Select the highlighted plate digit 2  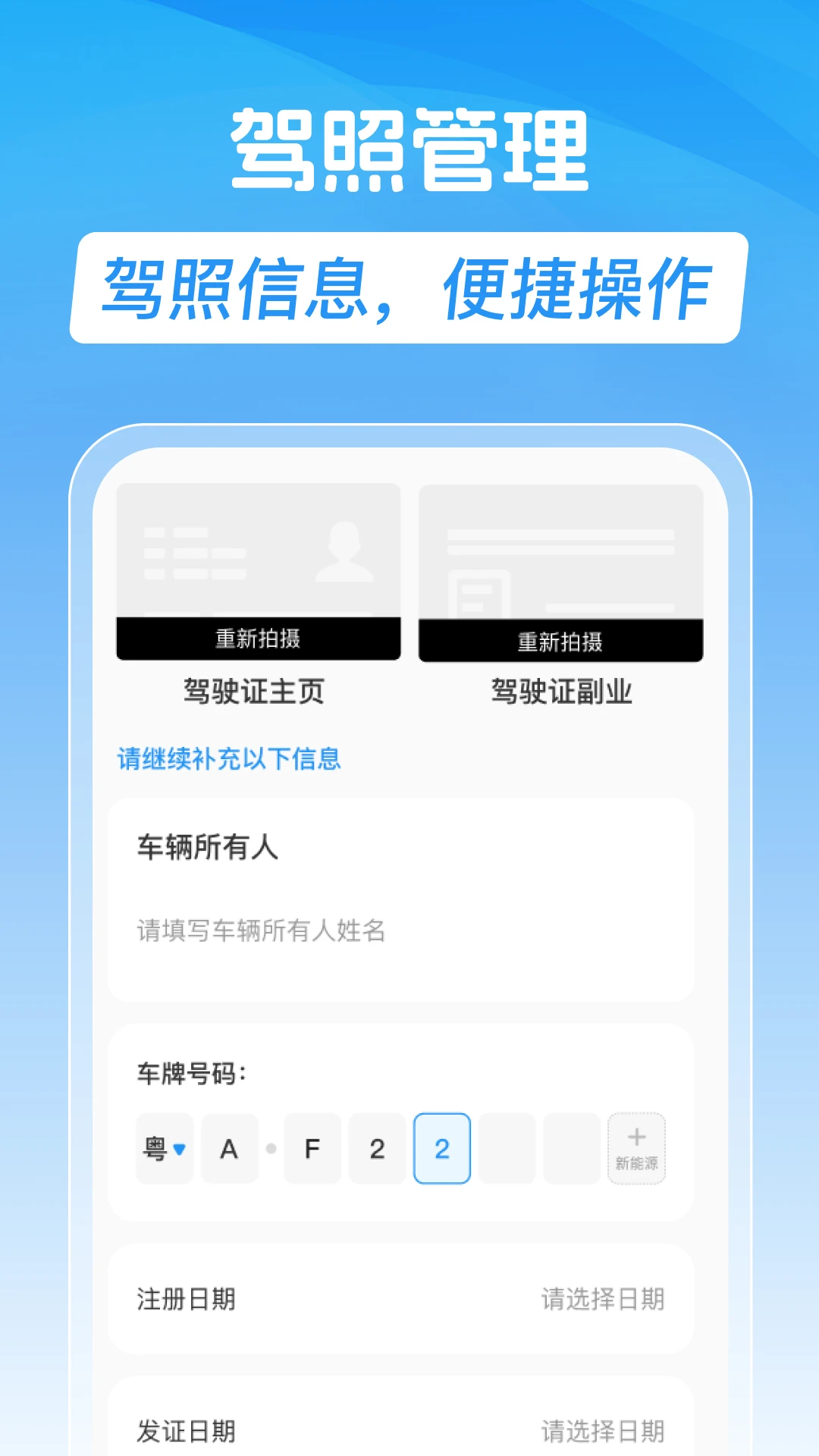442,1149
